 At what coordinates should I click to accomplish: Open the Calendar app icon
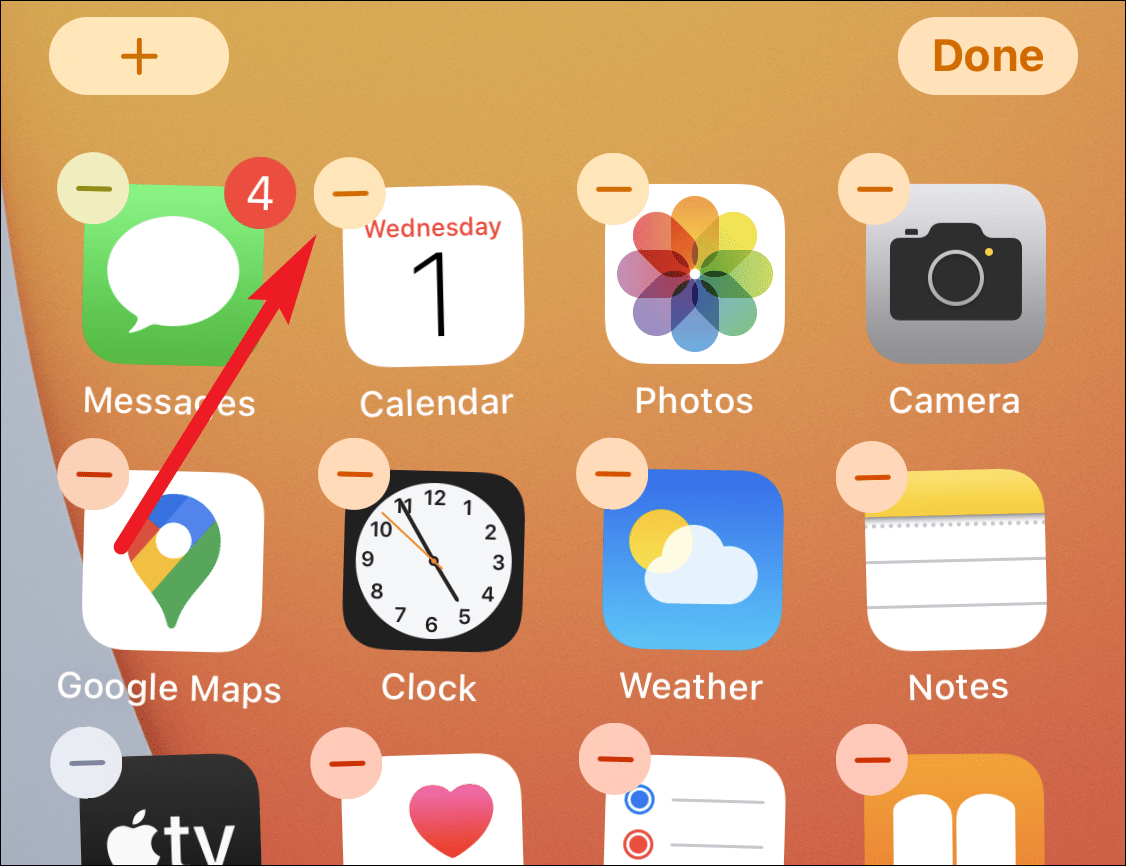(x=435, y=280)
